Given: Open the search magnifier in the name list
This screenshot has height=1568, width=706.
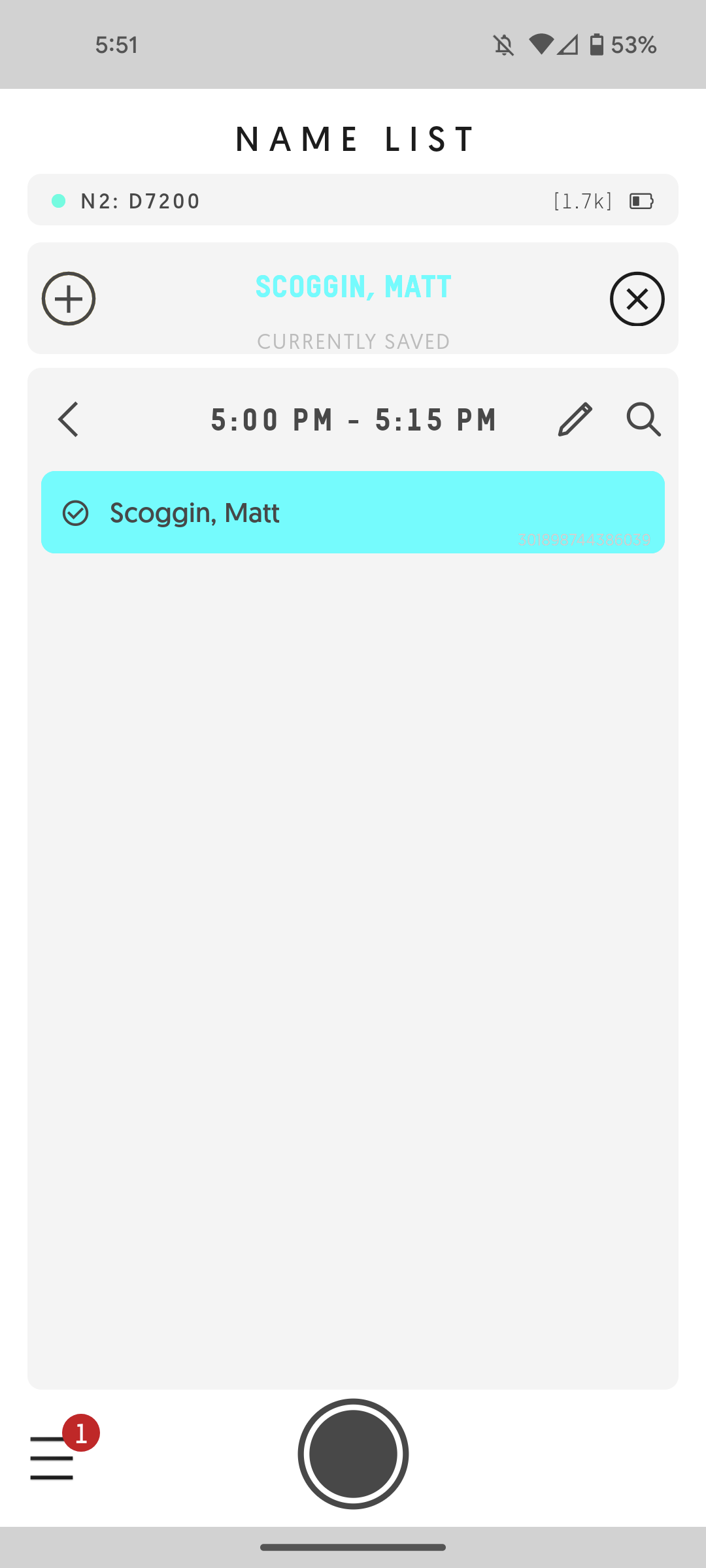Looking at the screenshot, I should (x=644, y=419).
